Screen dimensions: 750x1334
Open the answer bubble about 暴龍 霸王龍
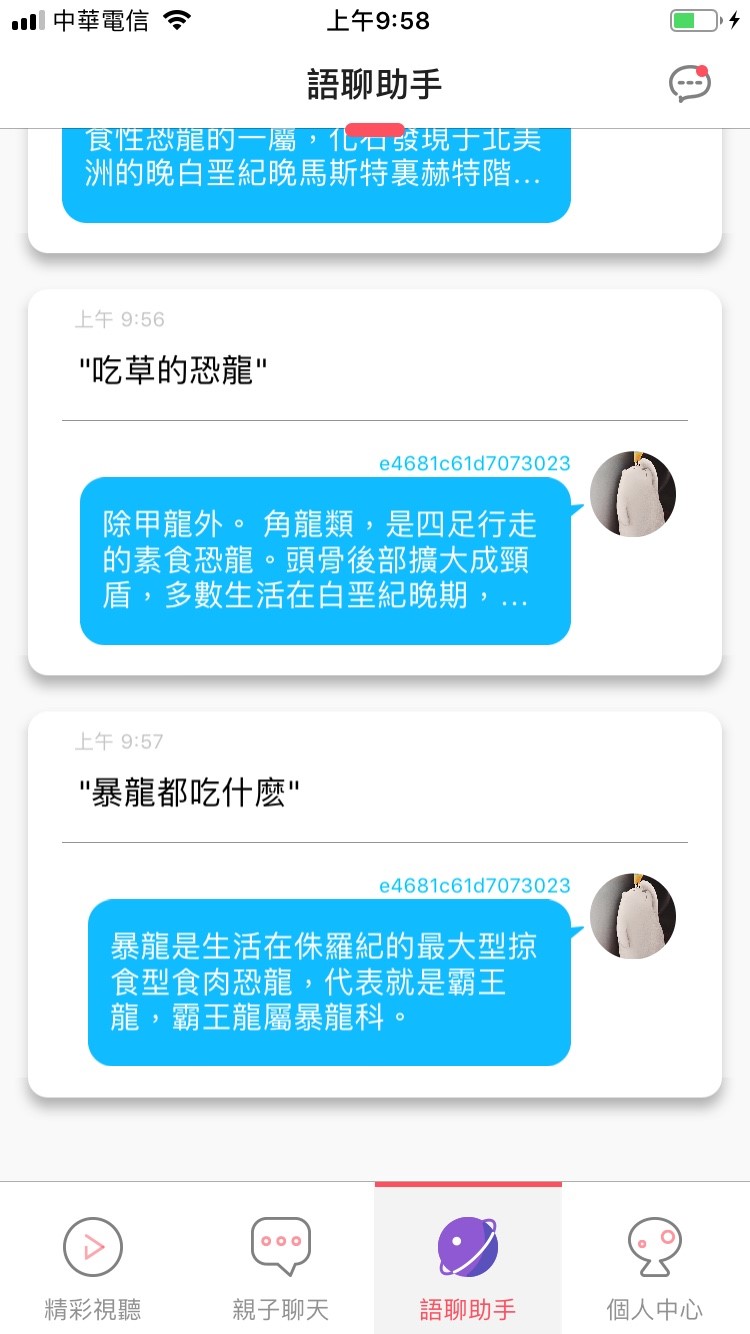point(329,983)
